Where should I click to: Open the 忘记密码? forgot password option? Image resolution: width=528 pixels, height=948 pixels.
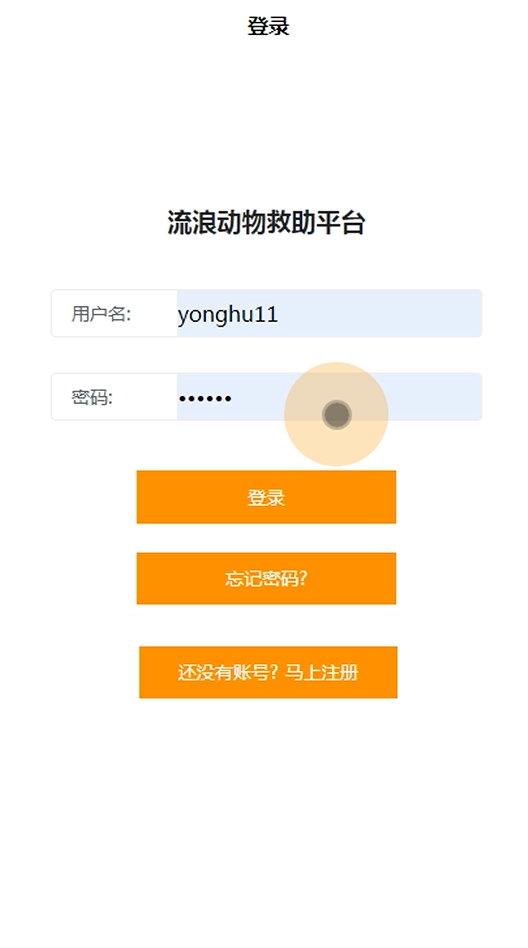pyautogui.click(x=266, y=578)
